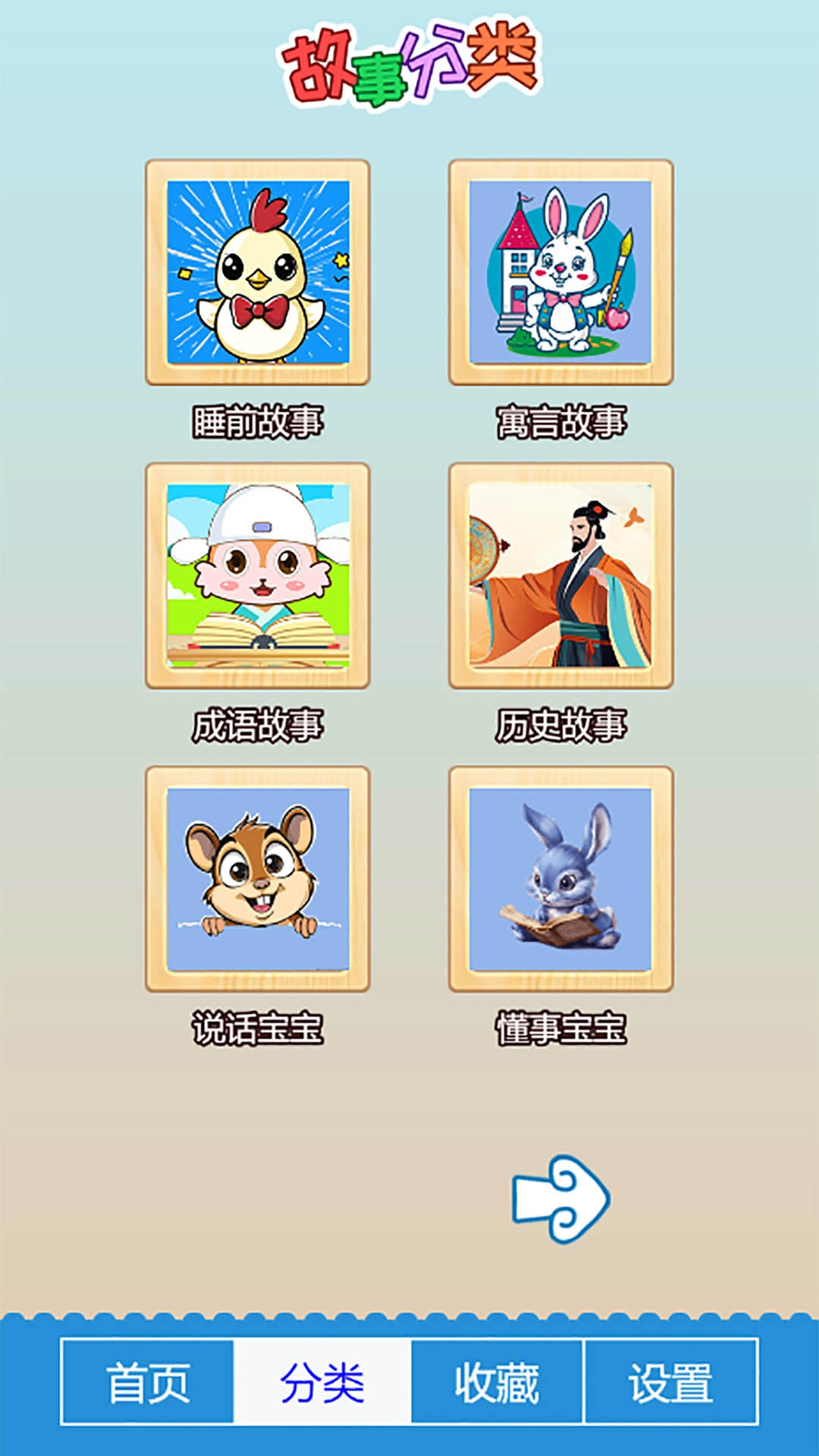The image size is (819, 1456).
Task: Tap the 故事分类 page title
Action: (x=409, y=61)
